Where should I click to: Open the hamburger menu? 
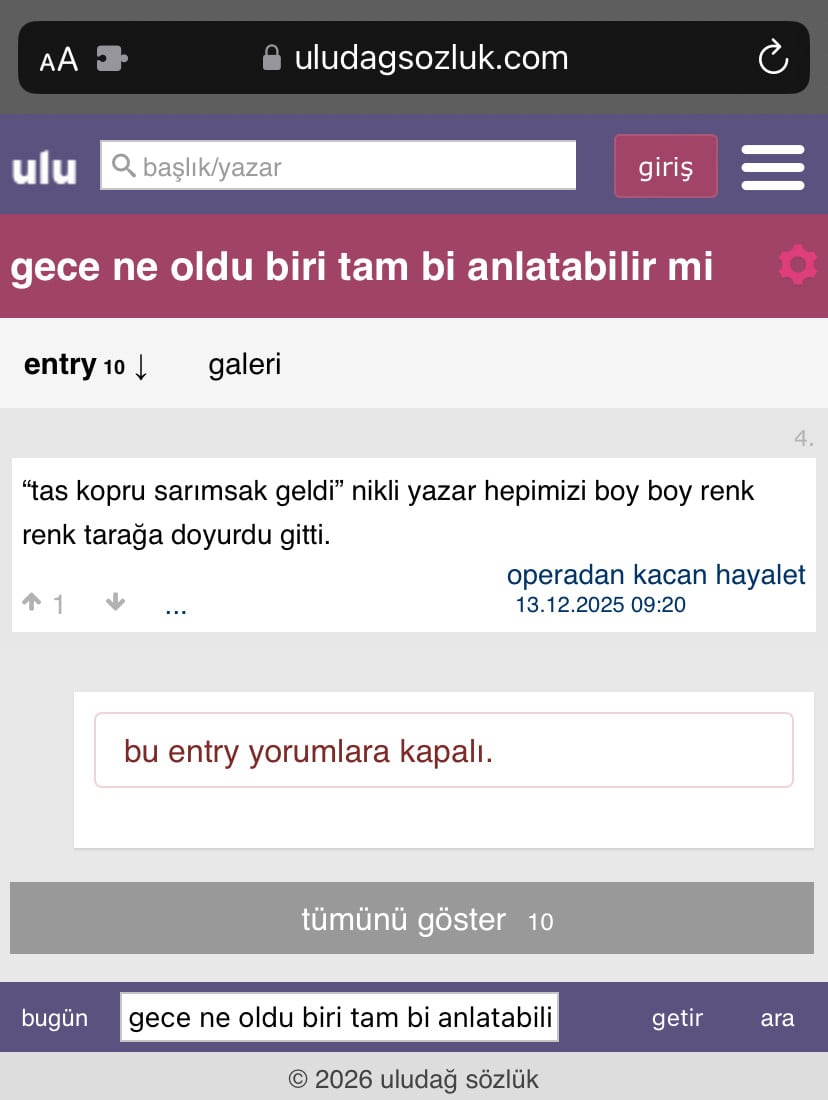pos(772,167)
